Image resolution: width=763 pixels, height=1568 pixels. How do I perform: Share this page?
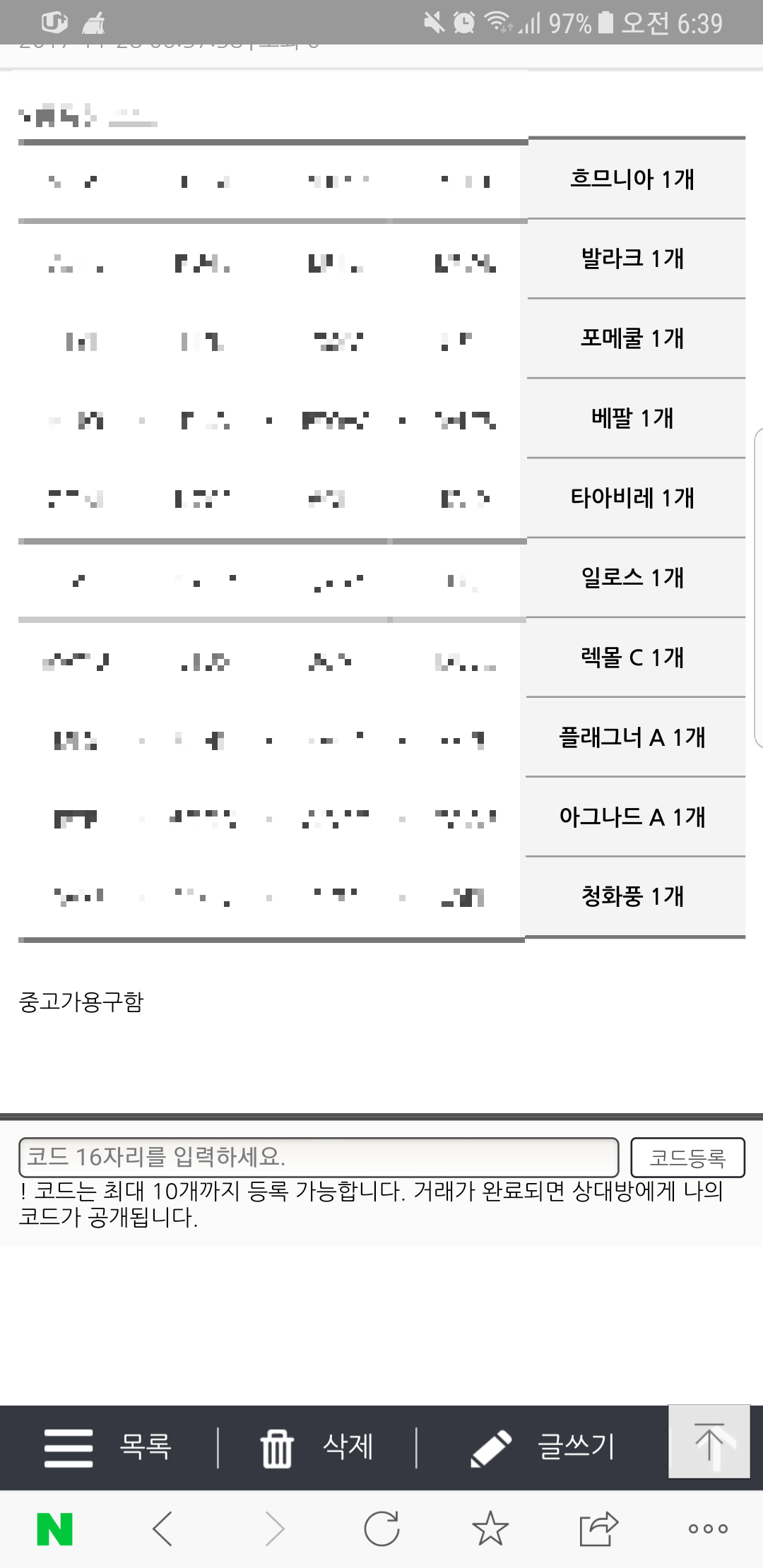598,1529
